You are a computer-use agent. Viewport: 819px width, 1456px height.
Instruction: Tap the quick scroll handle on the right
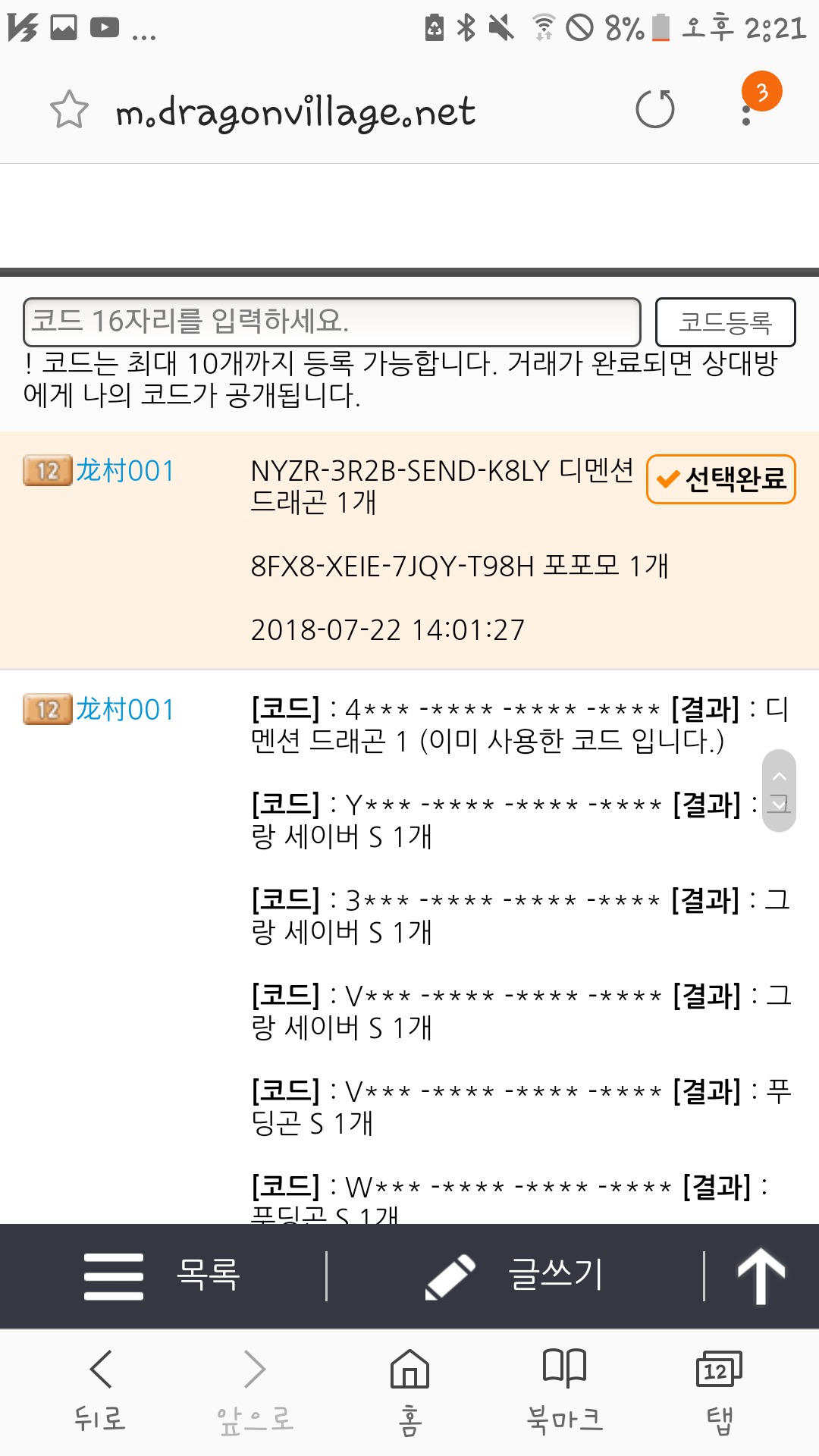[779, 790]
